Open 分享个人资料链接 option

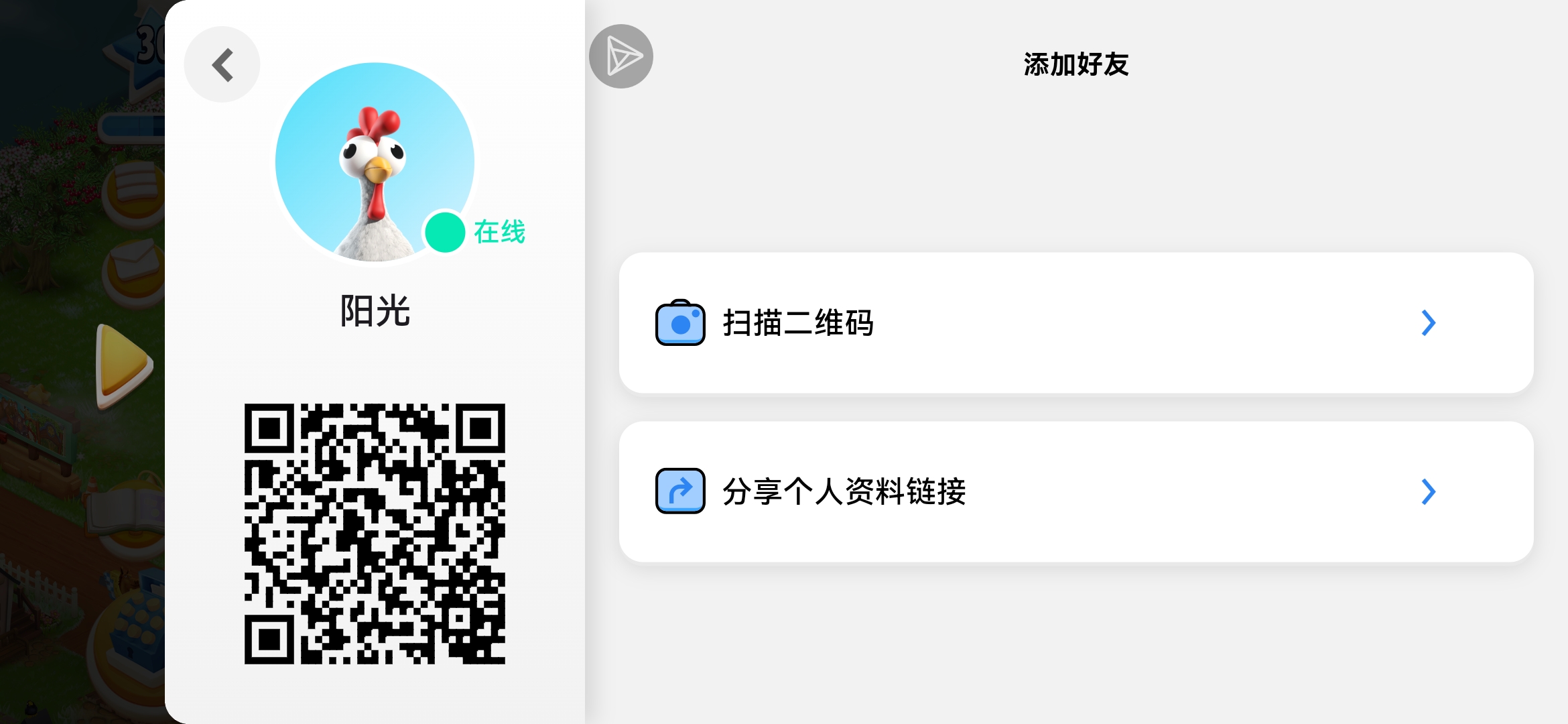coord(1075,492)
